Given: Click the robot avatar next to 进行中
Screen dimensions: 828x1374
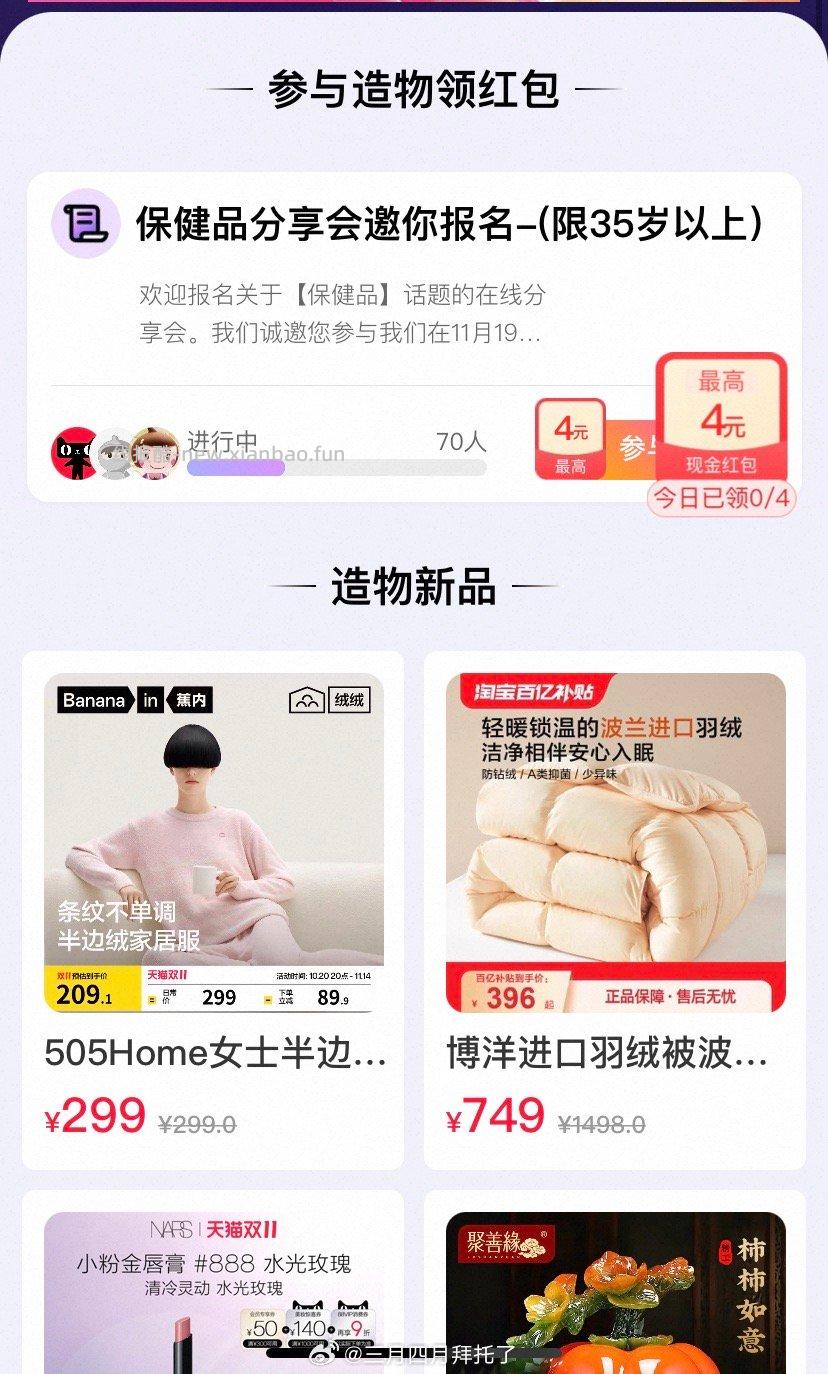Looking at the screenshot, I should click(112, 448).
